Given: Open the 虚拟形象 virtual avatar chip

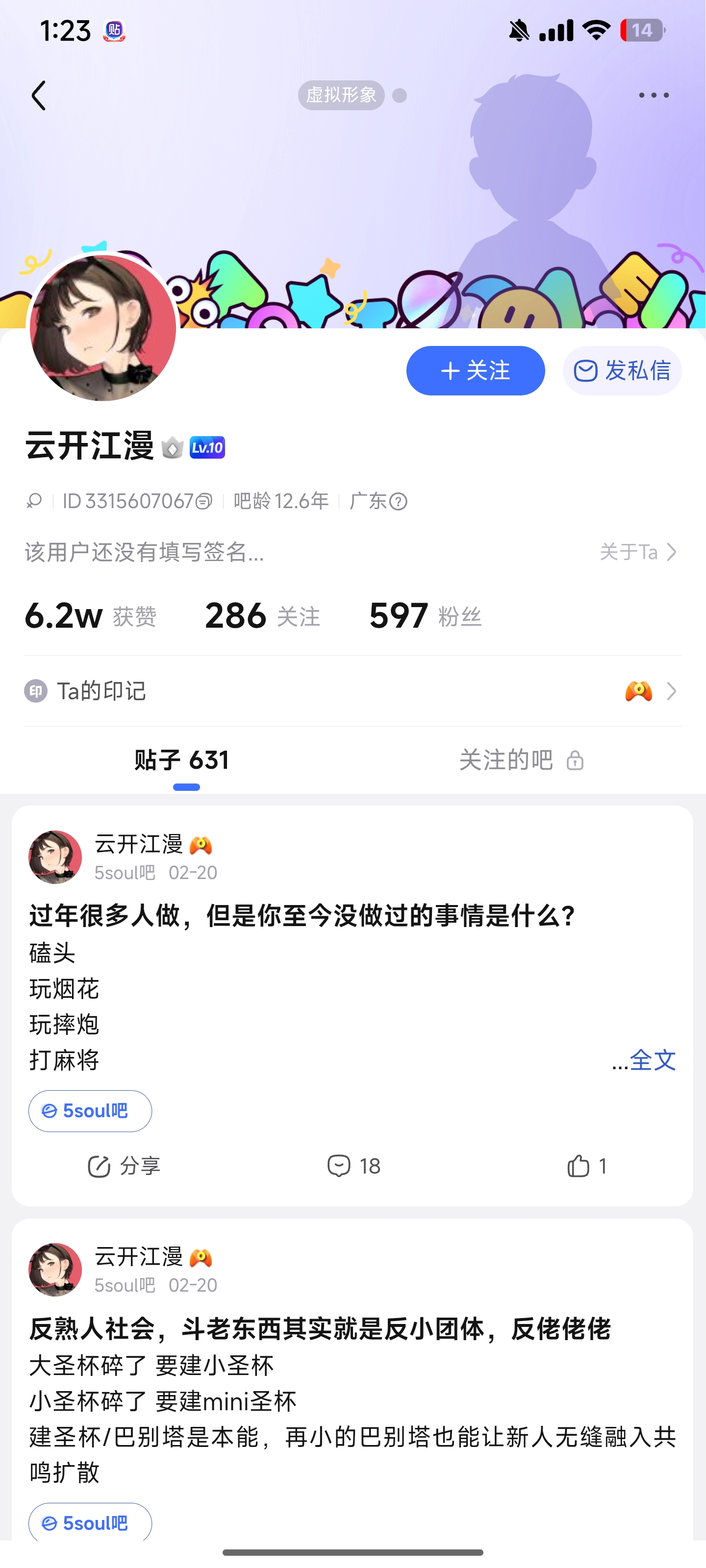Looking at the screenshot, I should click(x=341, y=96).
